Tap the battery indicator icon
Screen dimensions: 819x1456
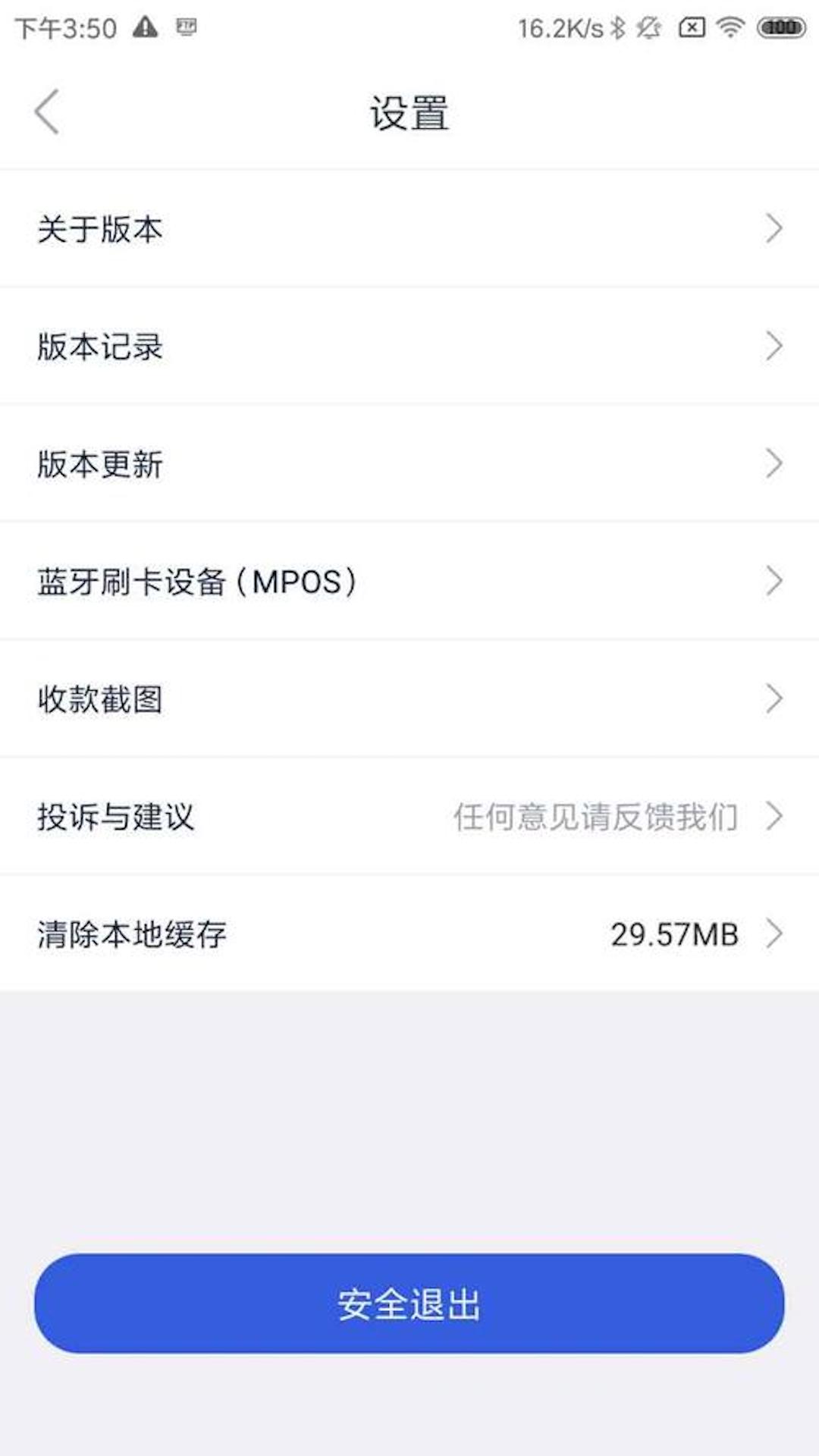point(780,27)
